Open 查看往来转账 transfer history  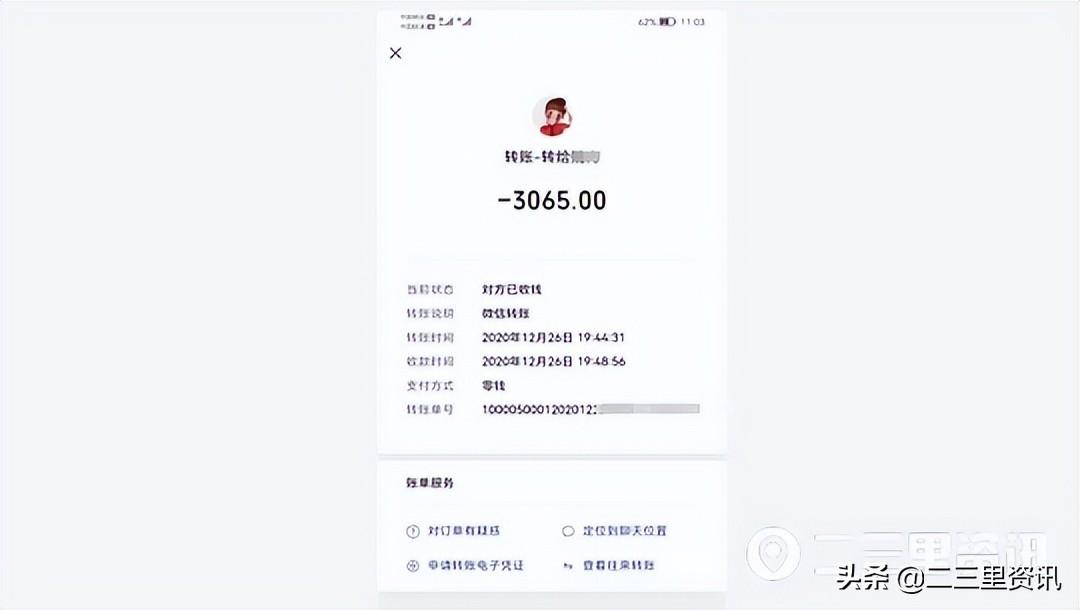click(x=620, y=565)
